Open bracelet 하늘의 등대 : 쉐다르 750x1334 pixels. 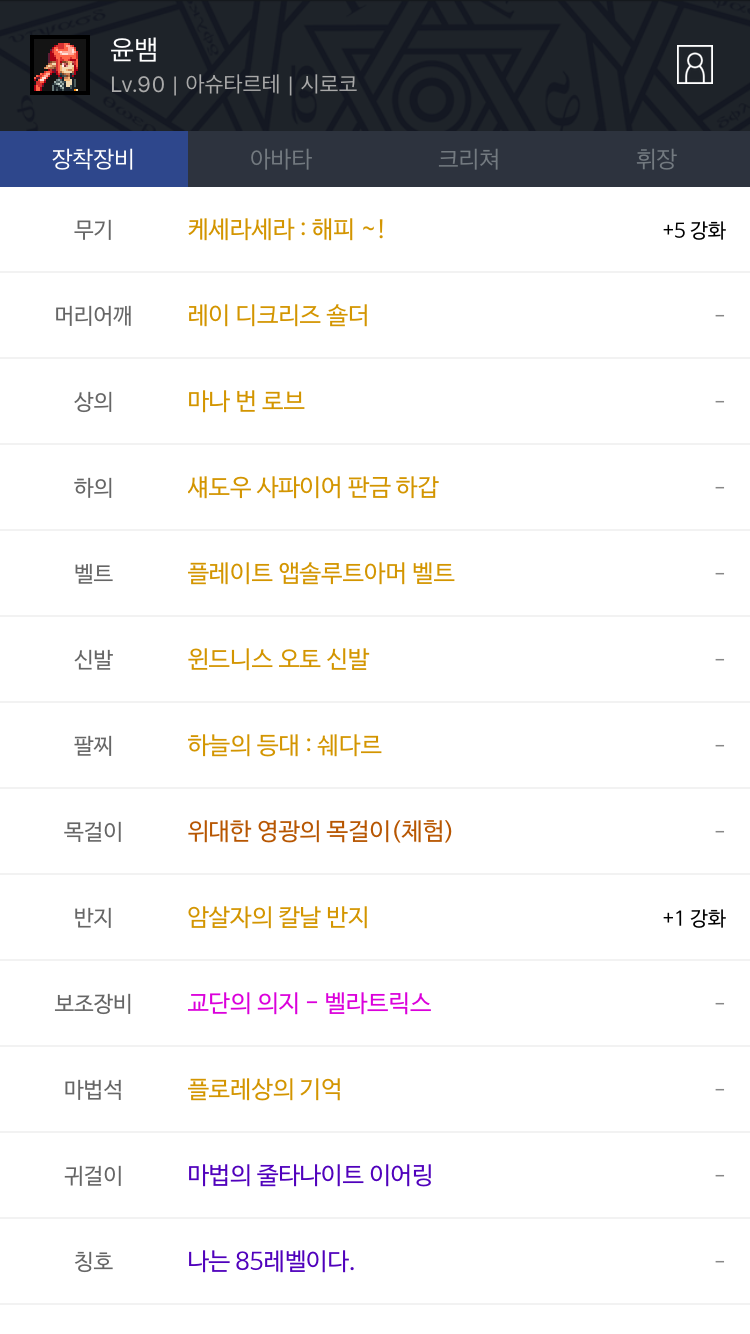coord(284,746)
